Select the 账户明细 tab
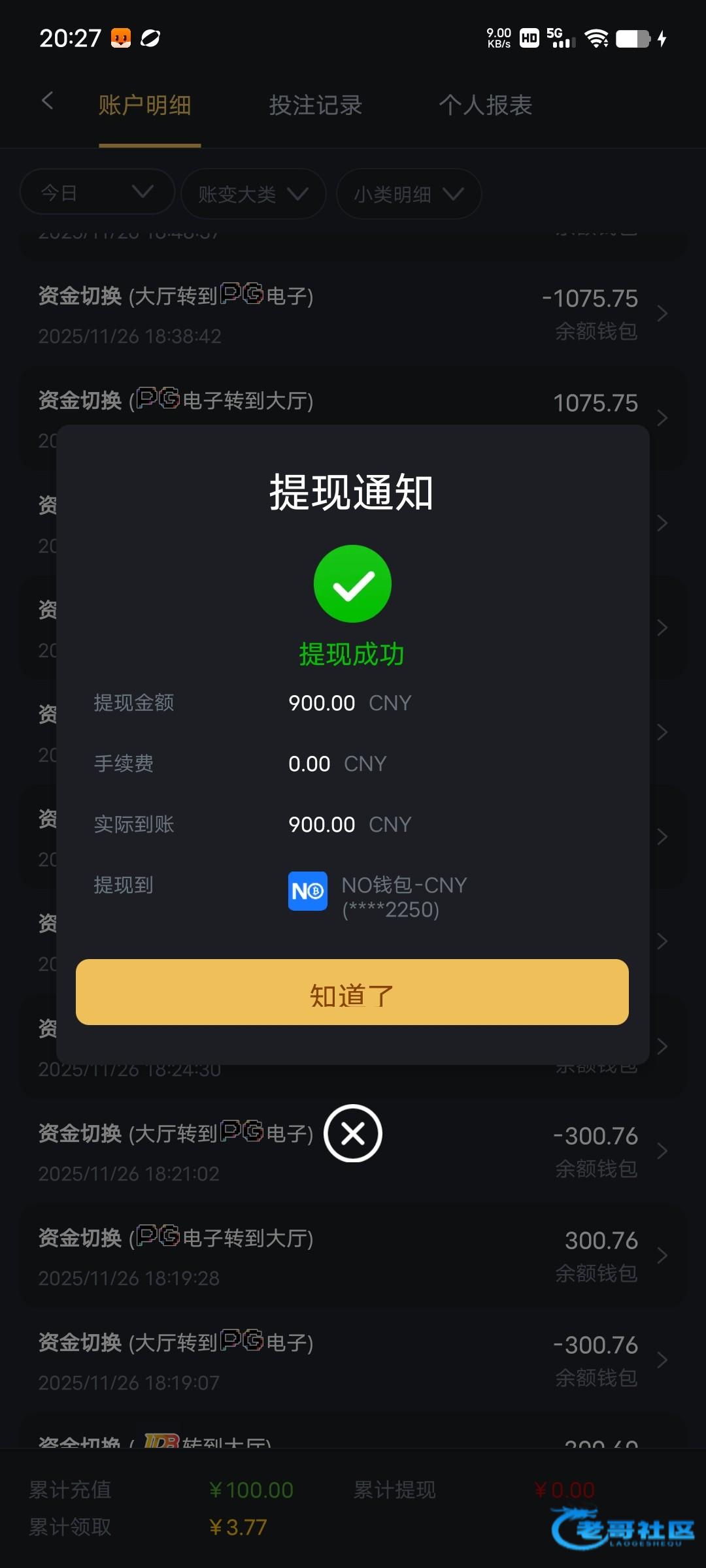Screen dimensions: 706x1568 (x=145, y=105)
